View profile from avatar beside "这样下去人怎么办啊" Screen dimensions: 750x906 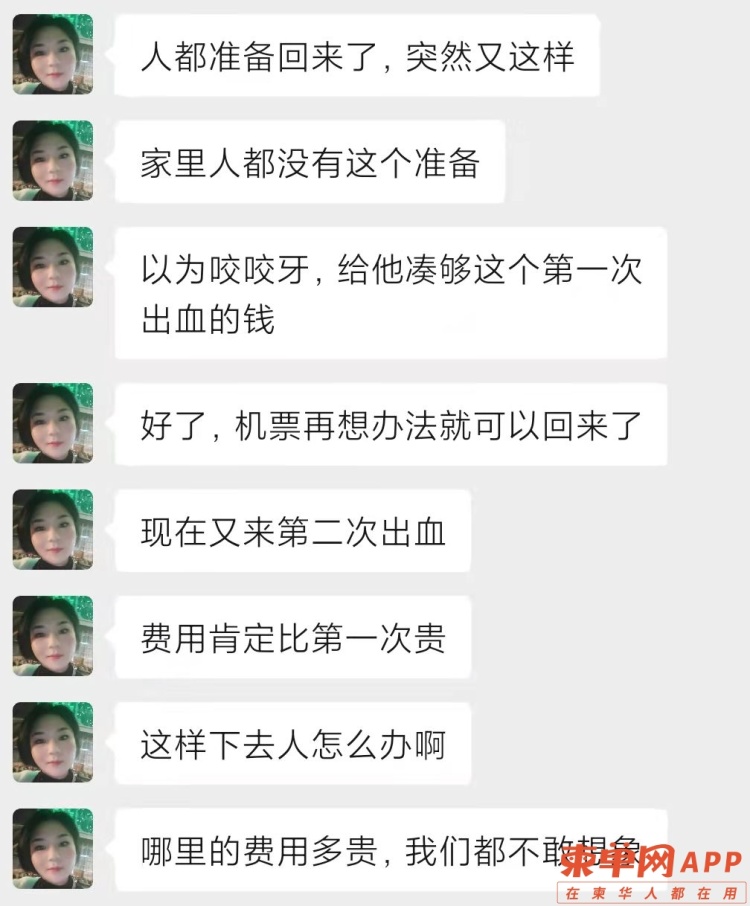coord(53,743)
